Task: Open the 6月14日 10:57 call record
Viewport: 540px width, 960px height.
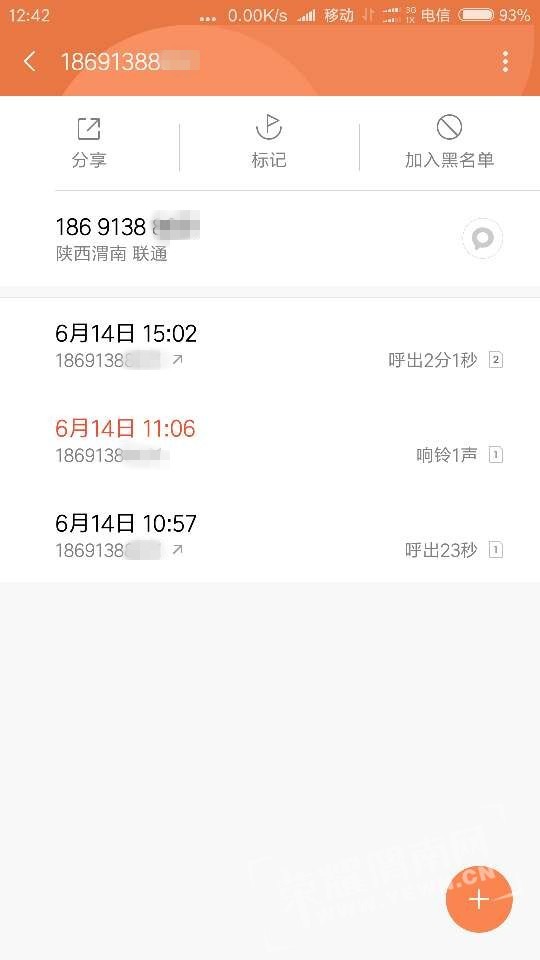Action: pyautogui.click(x=270, y=536)
